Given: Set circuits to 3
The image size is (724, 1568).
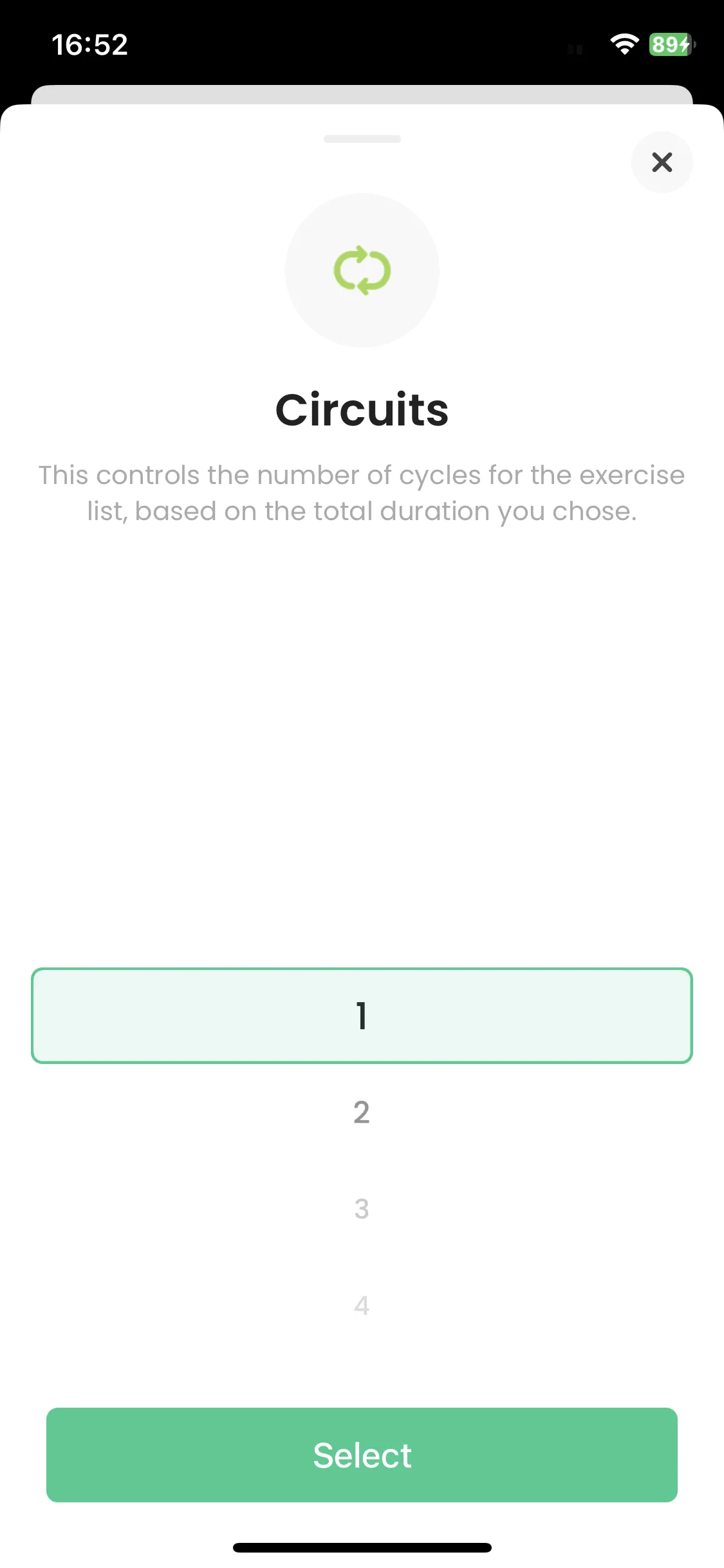Looking at the screenshot, I should (x=362, y=1209).
